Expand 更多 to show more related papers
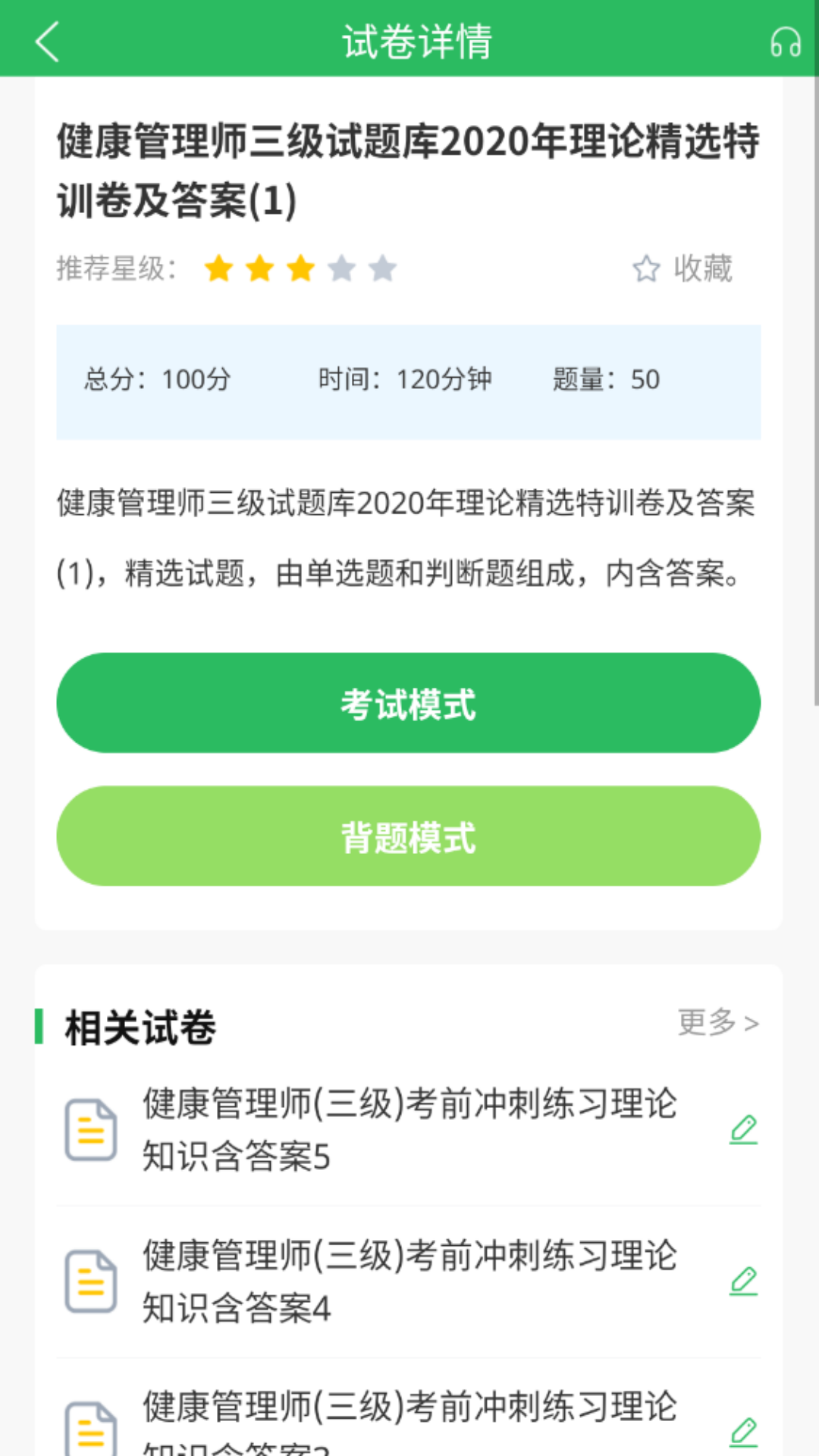819x1456 pixels. [717, 1022]
